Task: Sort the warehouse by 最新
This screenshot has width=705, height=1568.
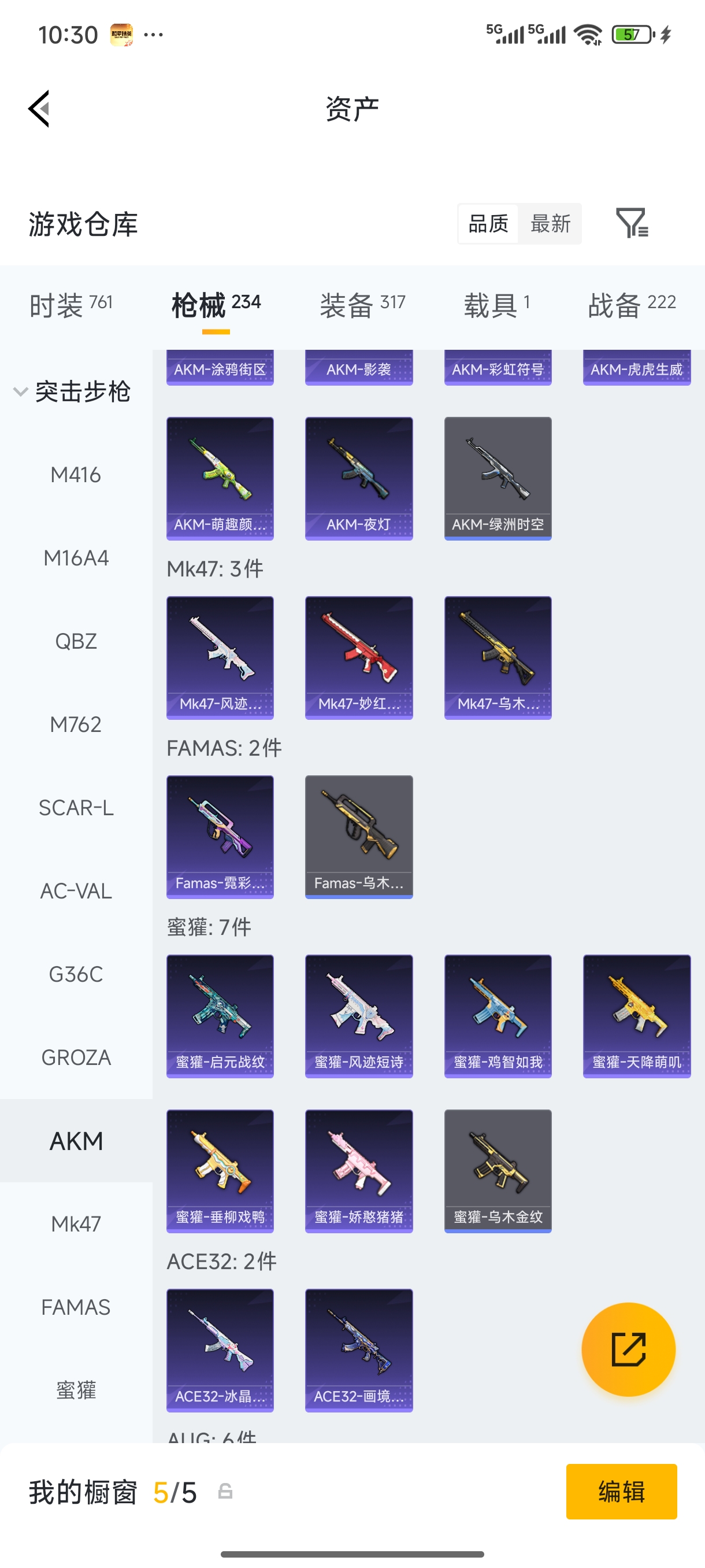Action: (x=550, y=223)
